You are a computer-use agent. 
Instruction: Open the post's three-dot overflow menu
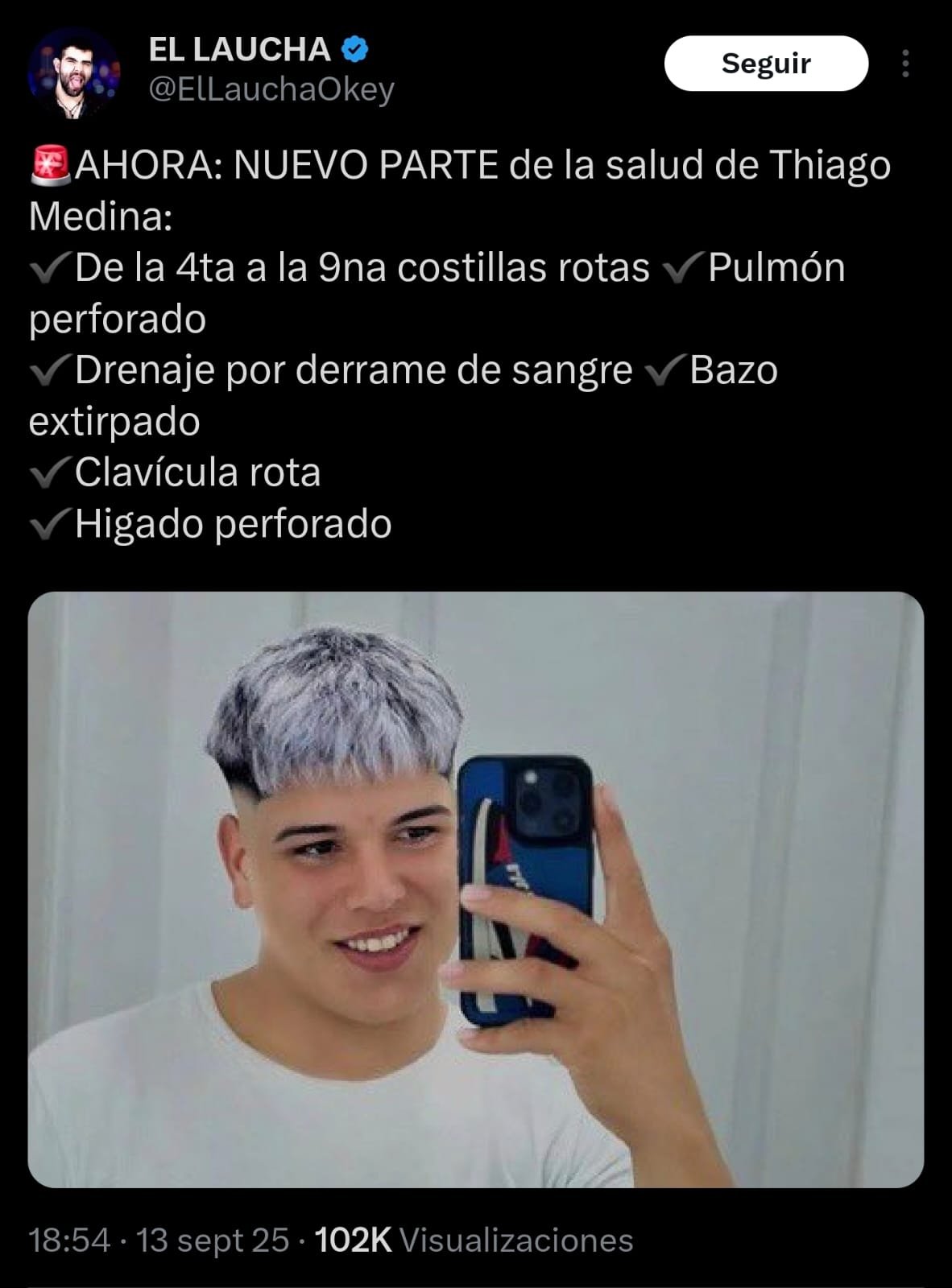pyautogui.click(x=906, y=64)
